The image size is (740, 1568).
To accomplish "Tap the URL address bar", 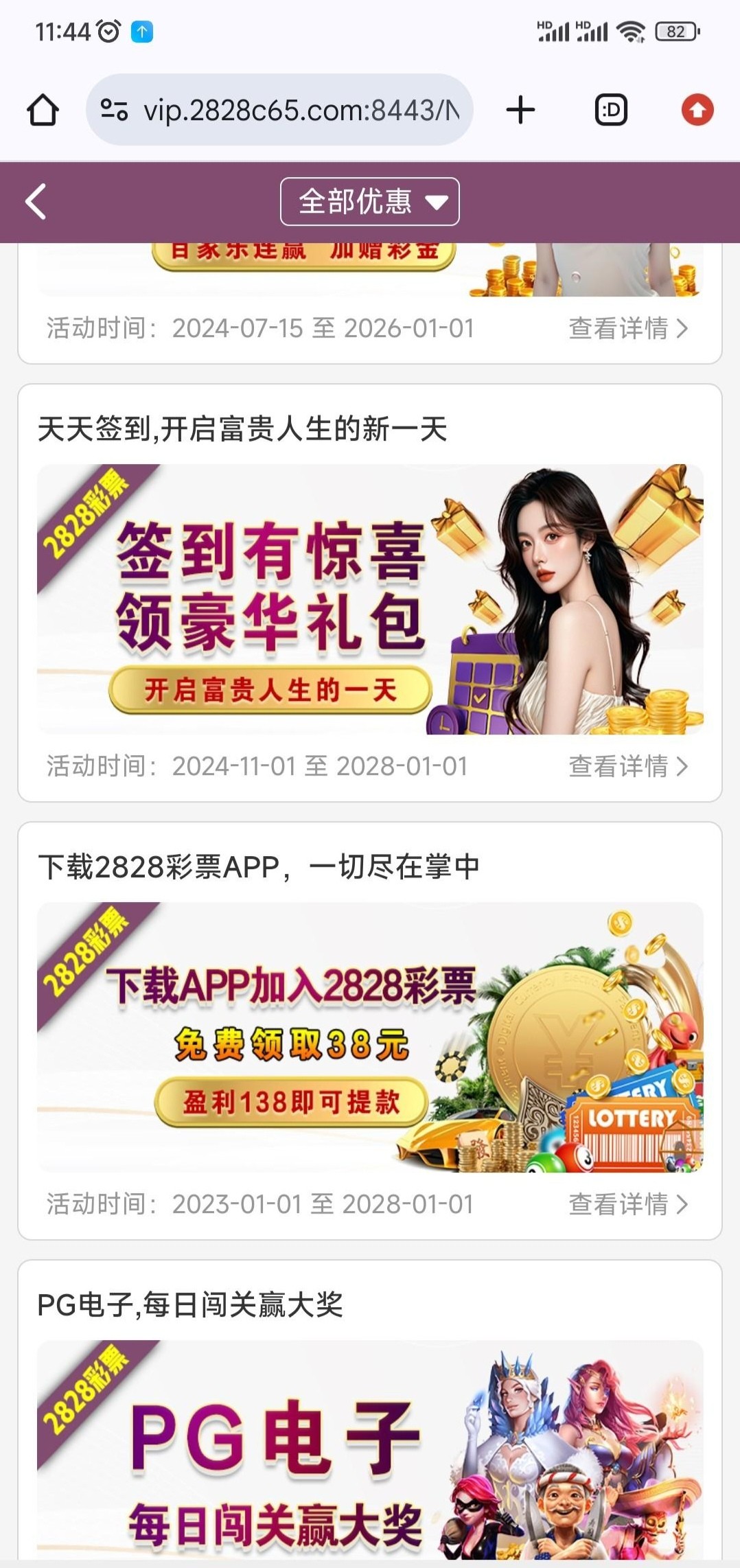I will point(301,110).
